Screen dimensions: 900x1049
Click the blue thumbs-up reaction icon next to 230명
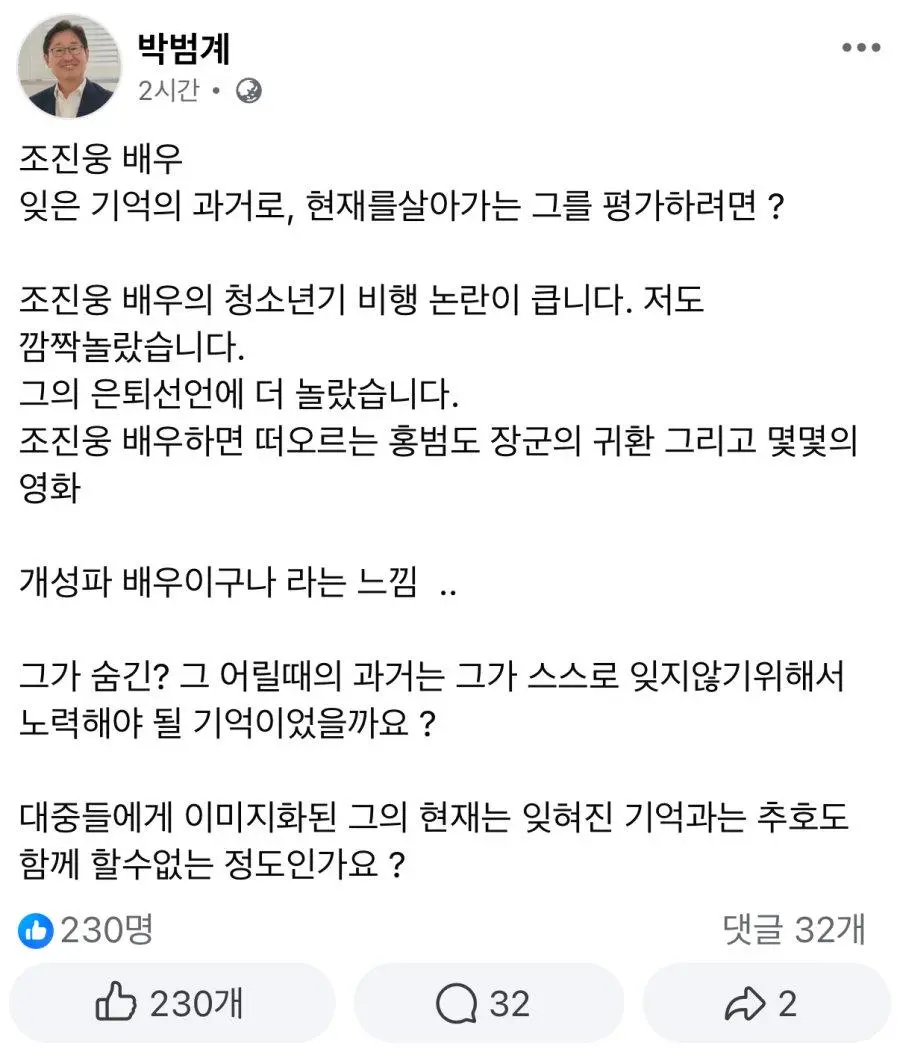[37, 929]
